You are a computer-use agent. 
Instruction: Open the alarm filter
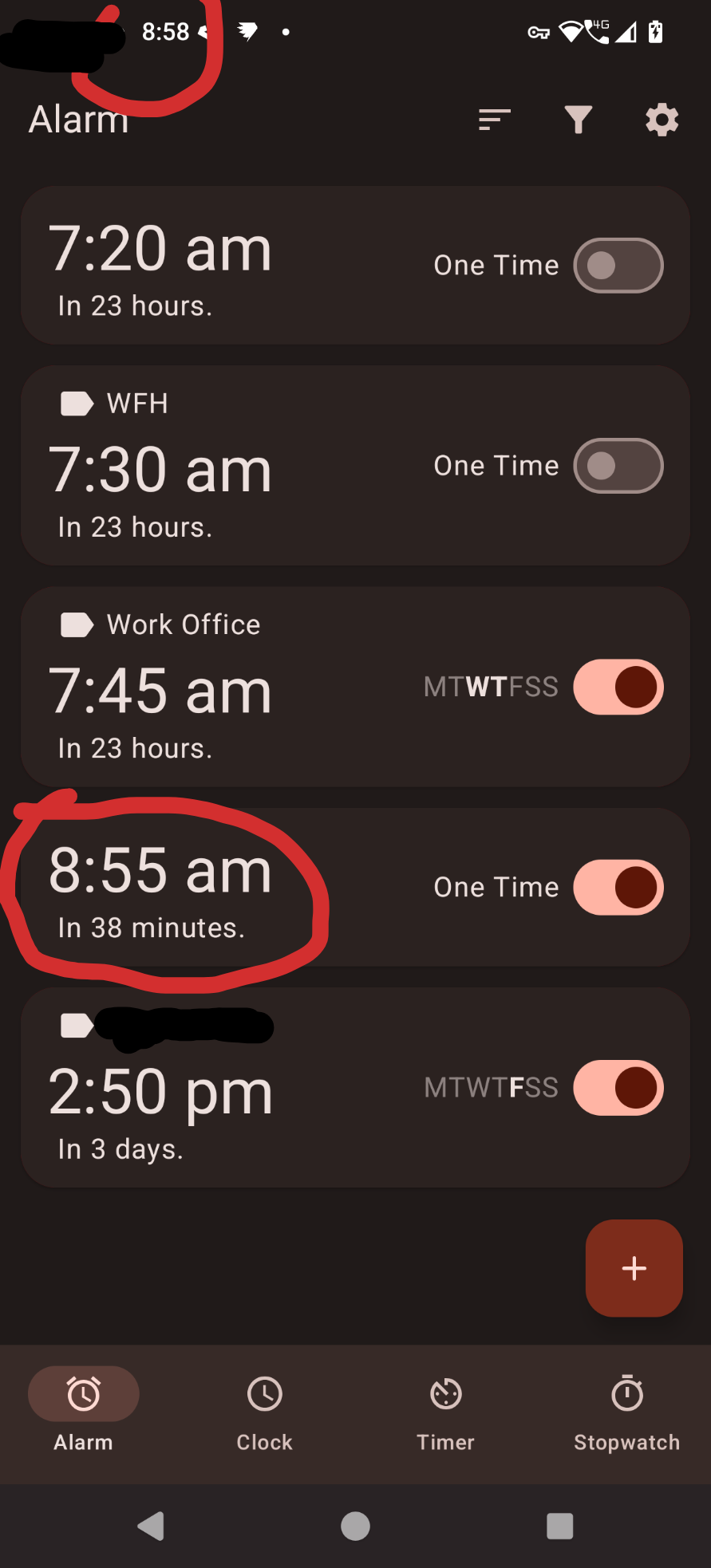579,120
